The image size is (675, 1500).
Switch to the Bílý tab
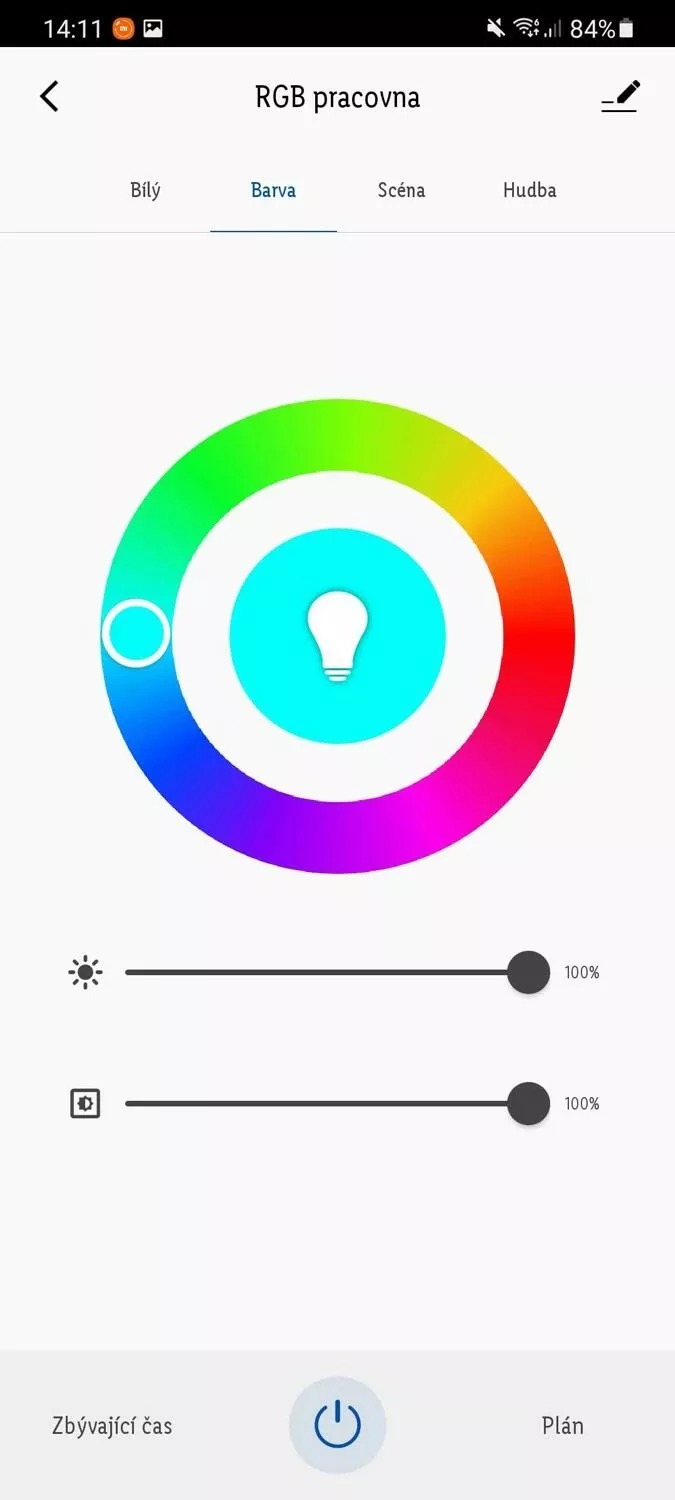pos(145,190)
